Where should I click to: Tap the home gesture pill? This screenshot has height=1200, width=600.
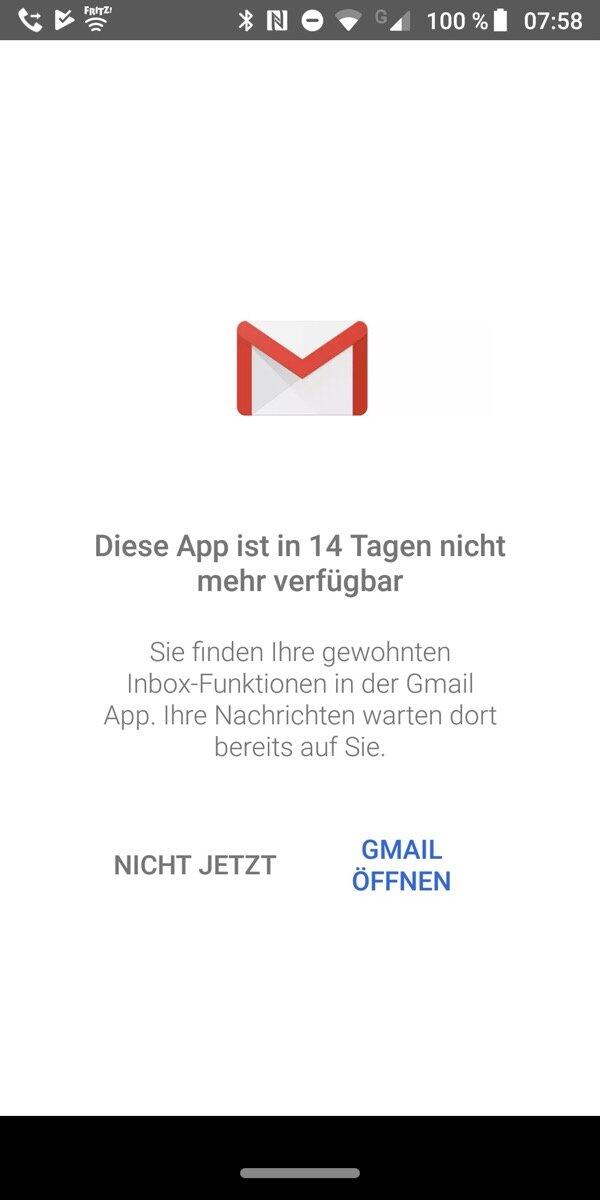click(300, 1173)
